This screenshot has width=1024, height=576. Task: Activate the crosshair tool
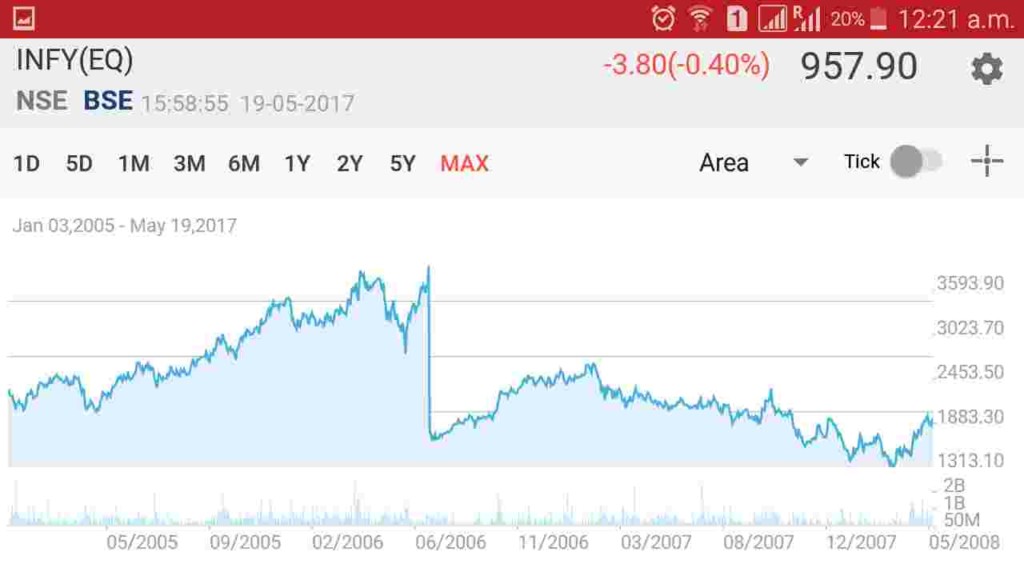[987, 162]
